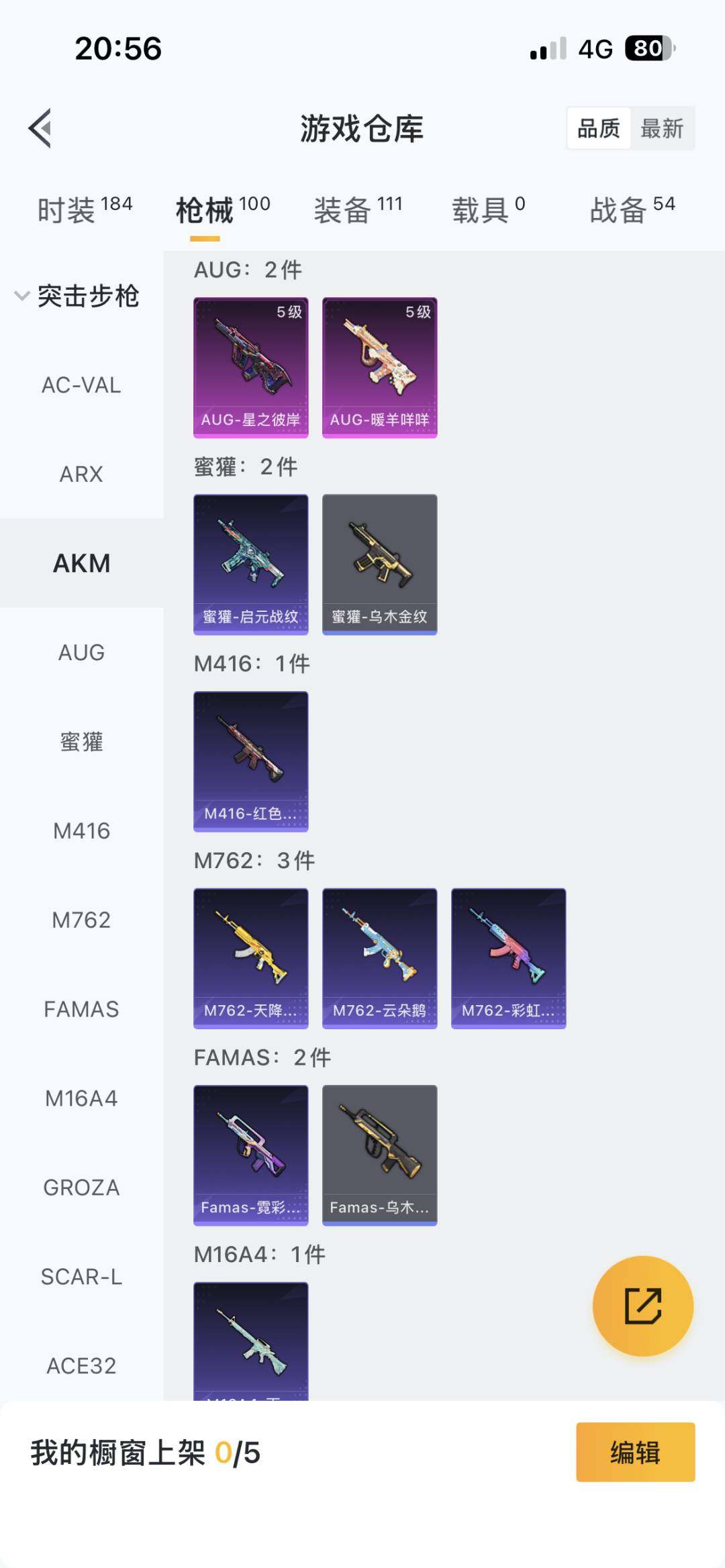Select M762 in the side list

pos(81,920)
